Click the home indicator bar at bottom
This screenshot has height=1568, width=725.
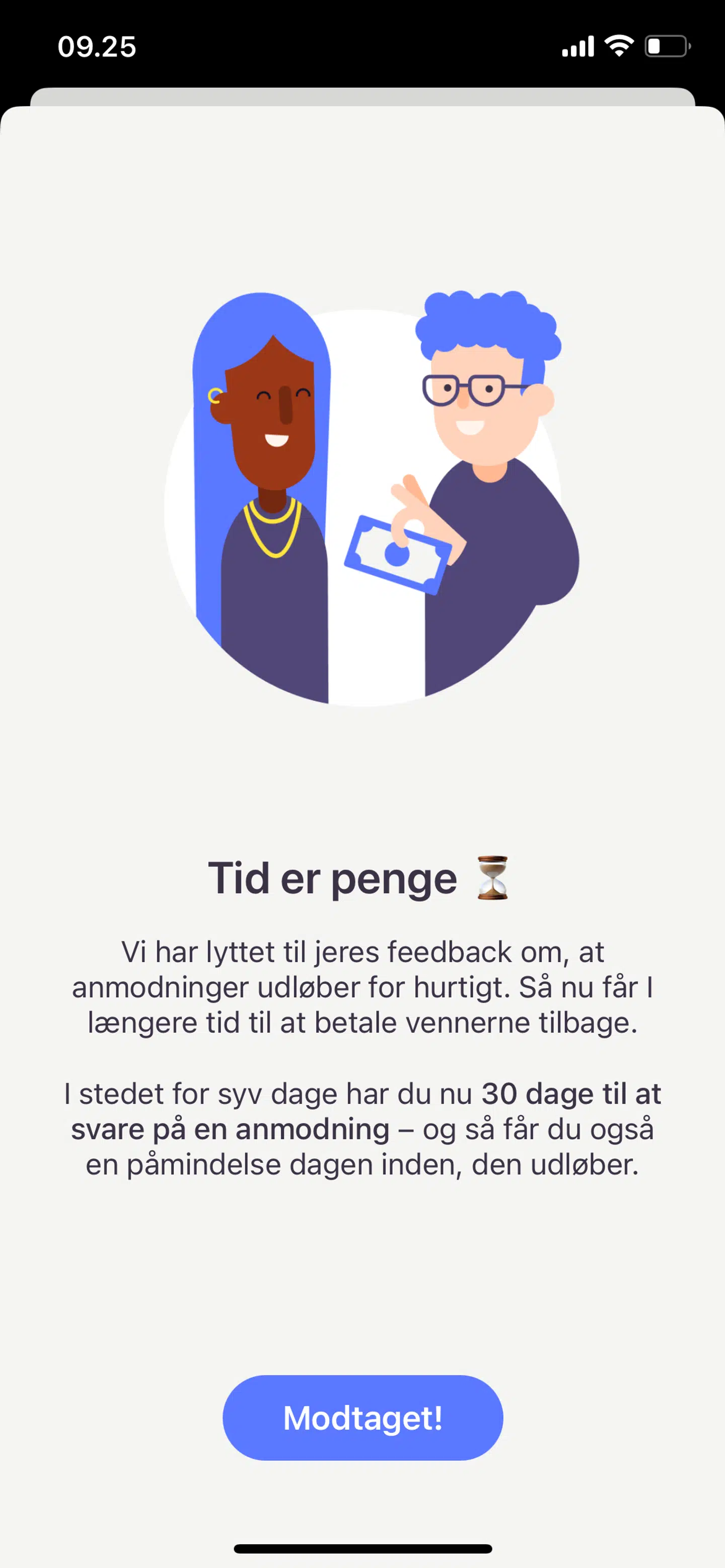click(362, 1547)
